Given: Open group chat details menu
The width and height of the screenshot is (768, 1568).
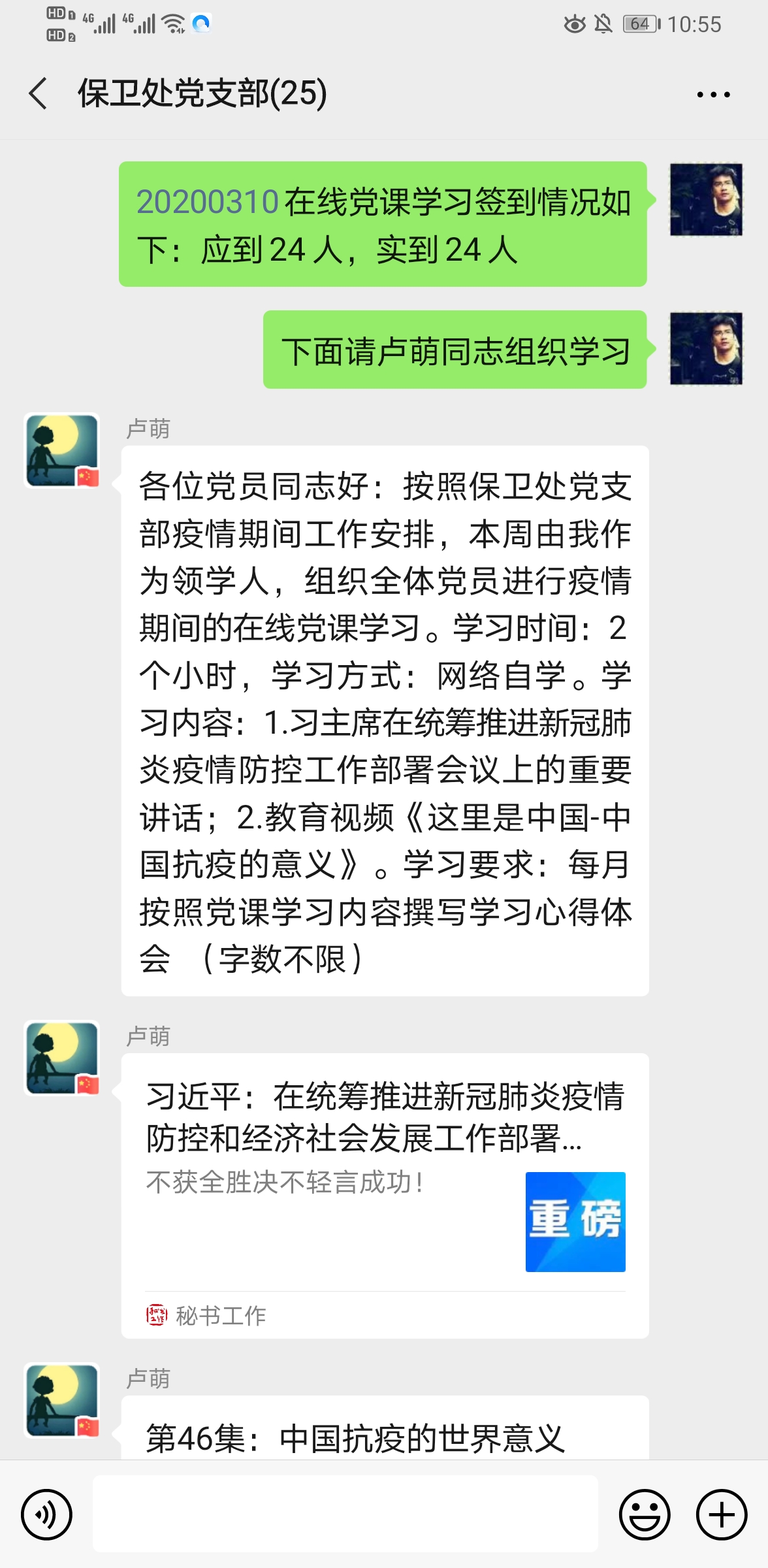Looking at the screenshot, I should click(713, 95).
